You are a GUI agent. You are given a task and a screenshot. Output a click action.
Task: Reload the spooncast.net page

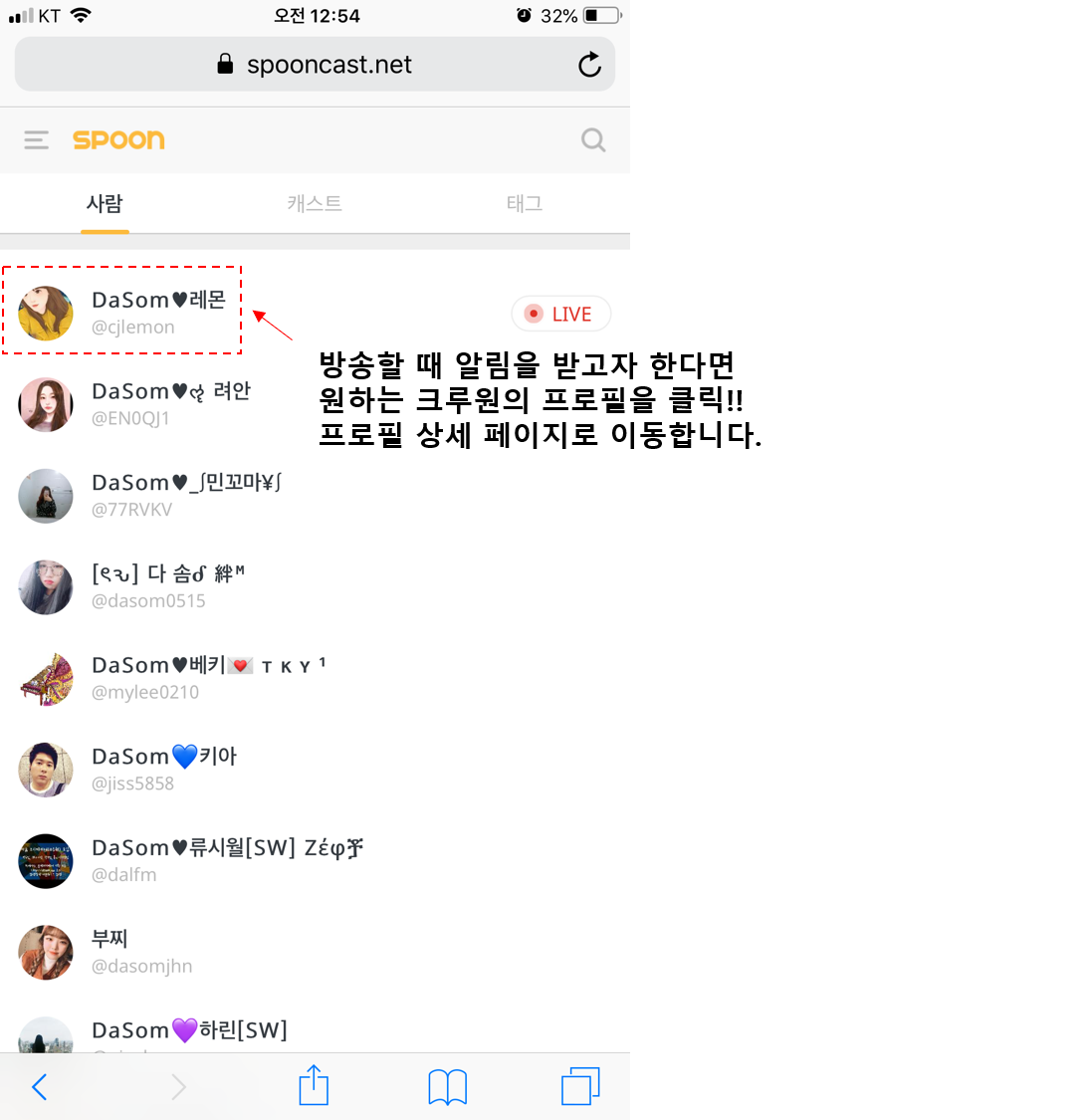coord(589,65)
